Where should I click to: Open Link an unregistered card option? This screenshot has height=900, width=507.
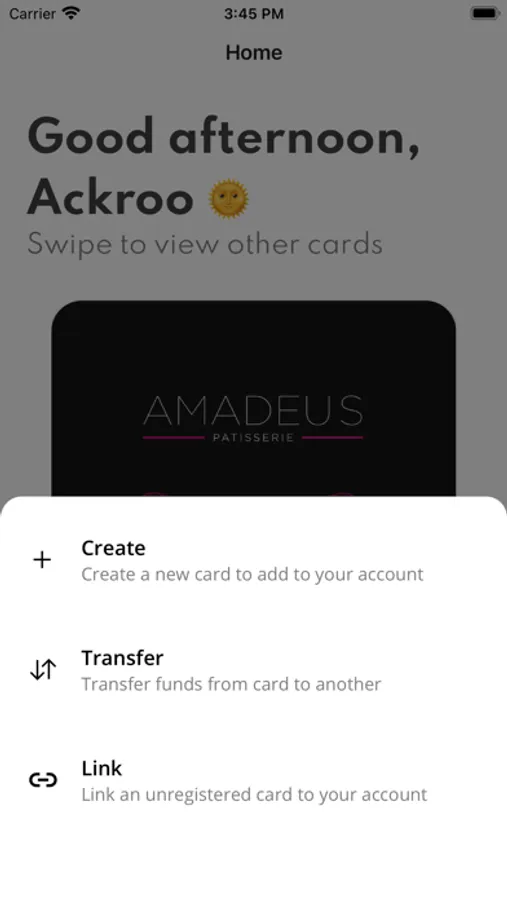253,781
